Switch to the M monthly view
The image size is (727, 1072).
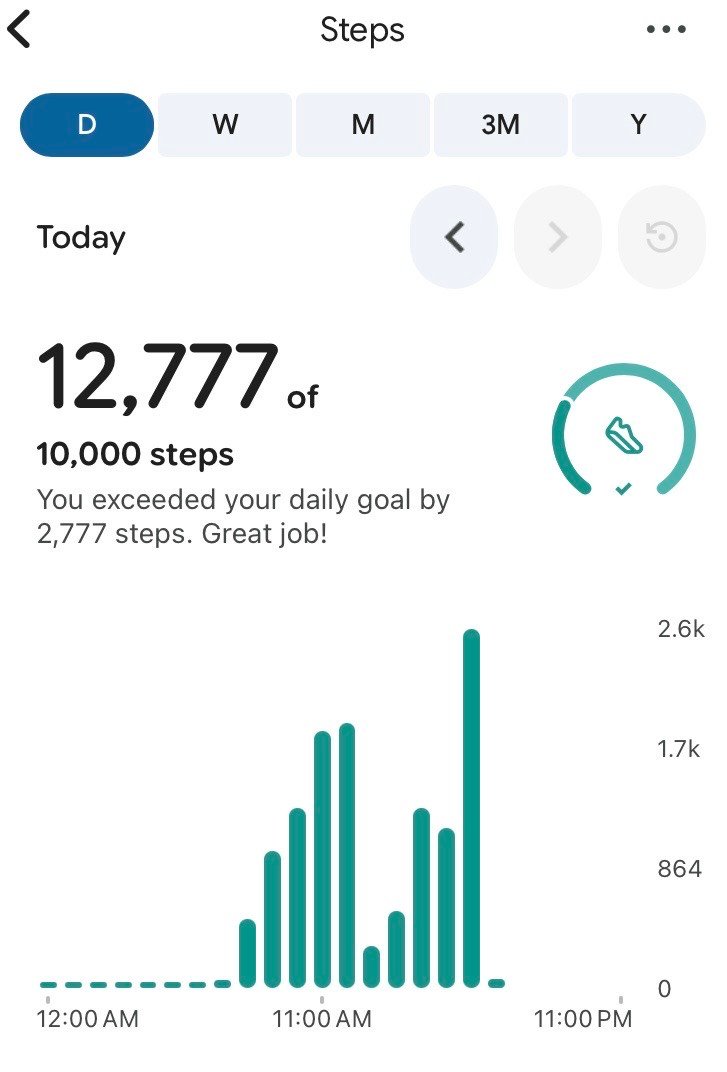pyautogui.click(x=362, y=124)
